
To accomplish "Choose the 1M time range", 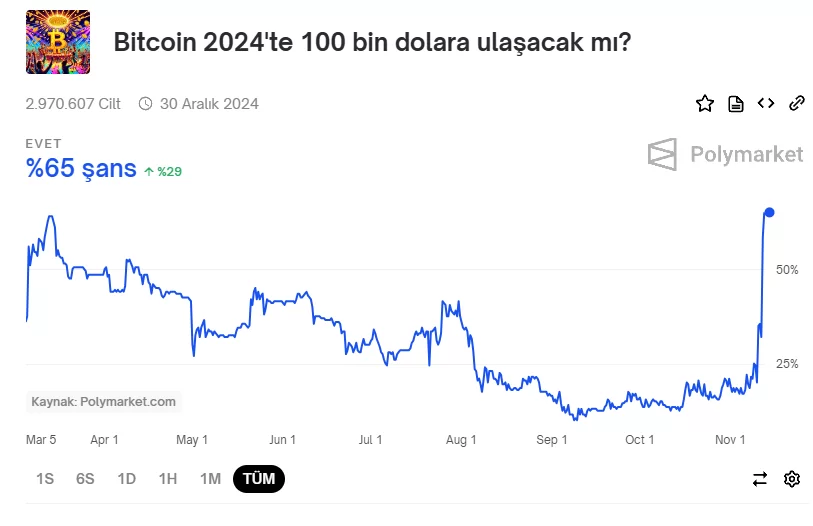I will coord(210,479).
